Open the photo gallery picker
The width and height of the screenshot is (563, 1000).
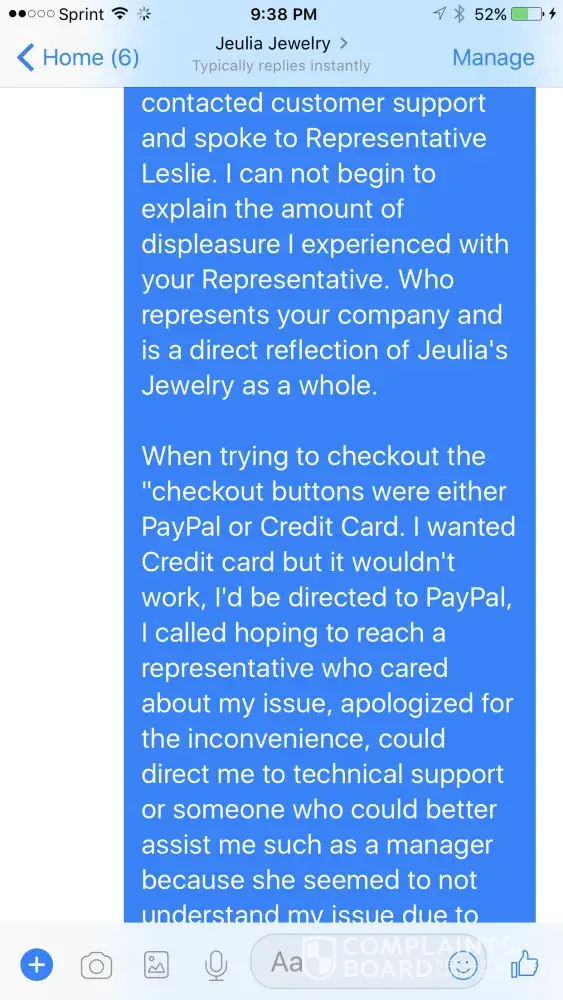point(156,965)
